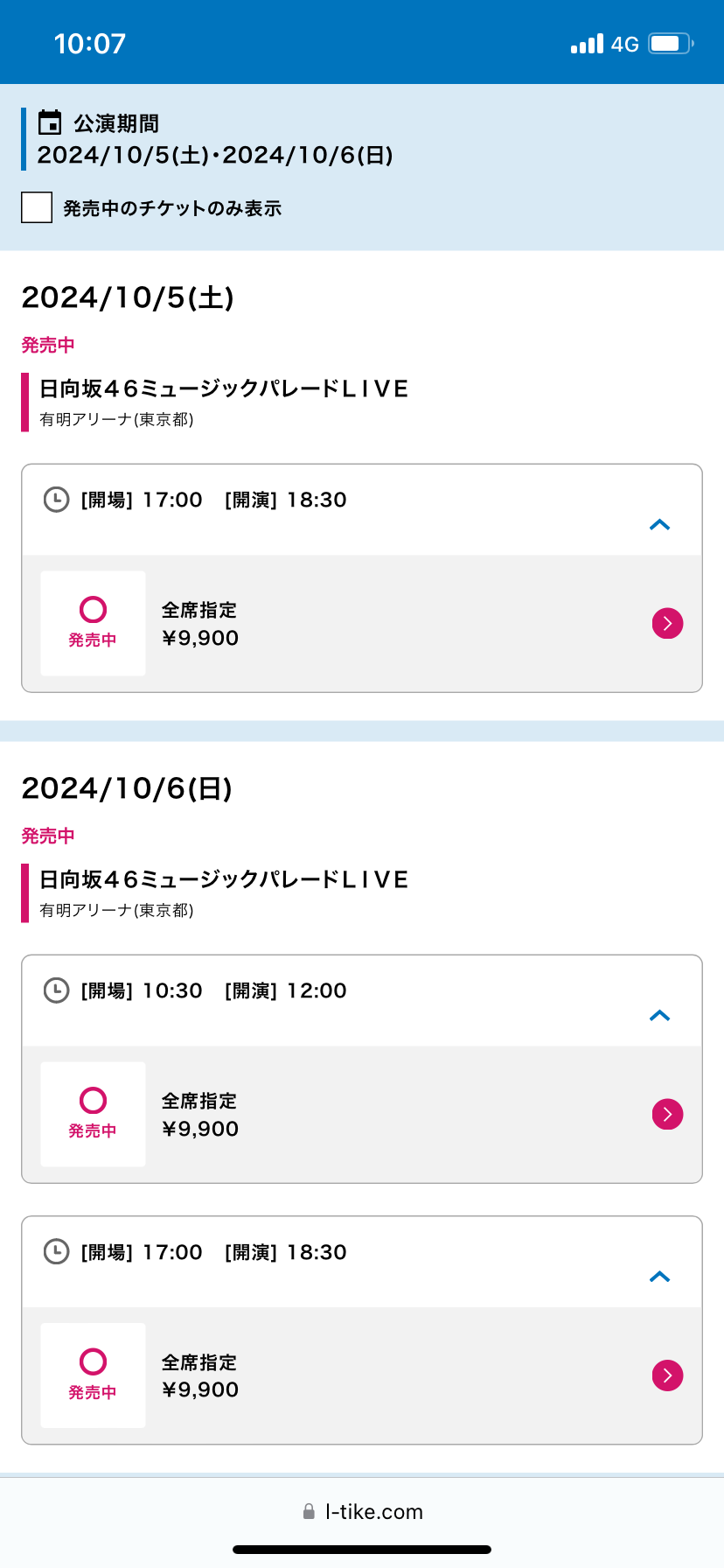The height and width of the screenshot is (1568, 724).
Task: Collapse the 10/6 17:00 performance section
Action: click(659, 1277)
